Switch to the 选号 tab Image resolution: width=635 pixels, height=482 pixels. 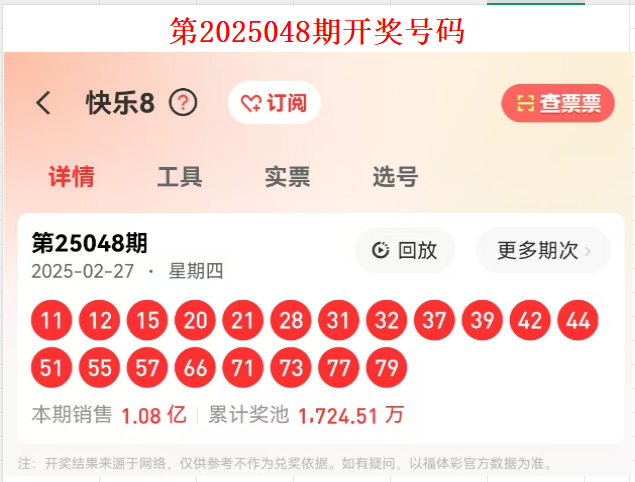[x=395, y=177]
